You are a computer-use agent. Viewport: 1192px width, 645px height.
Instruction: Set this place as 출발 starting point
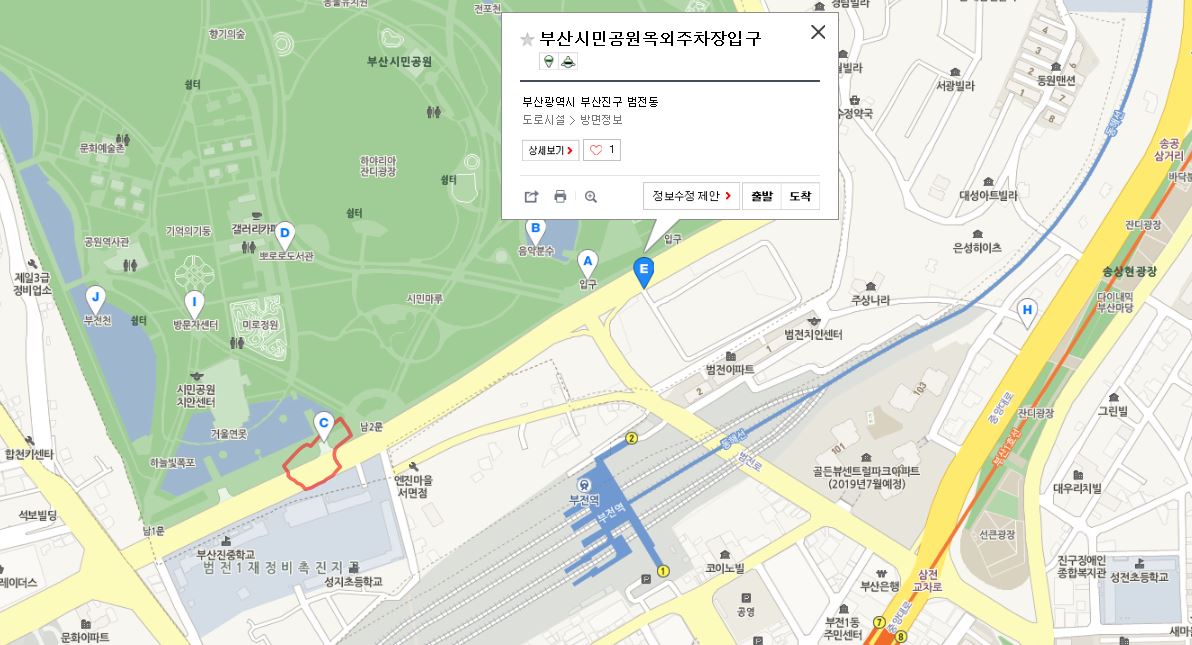point(762,196)
